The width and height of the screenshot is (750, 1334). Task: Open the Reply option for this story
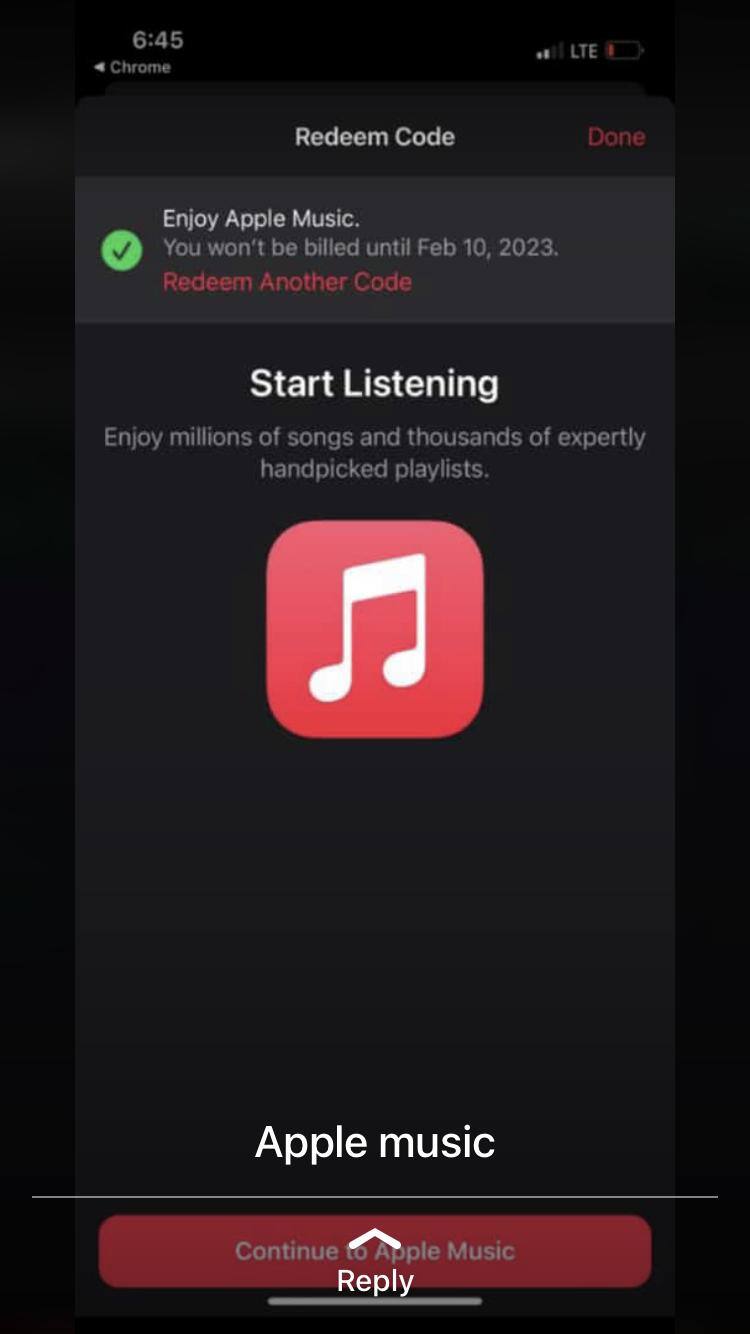click(x=375, y=1264)
